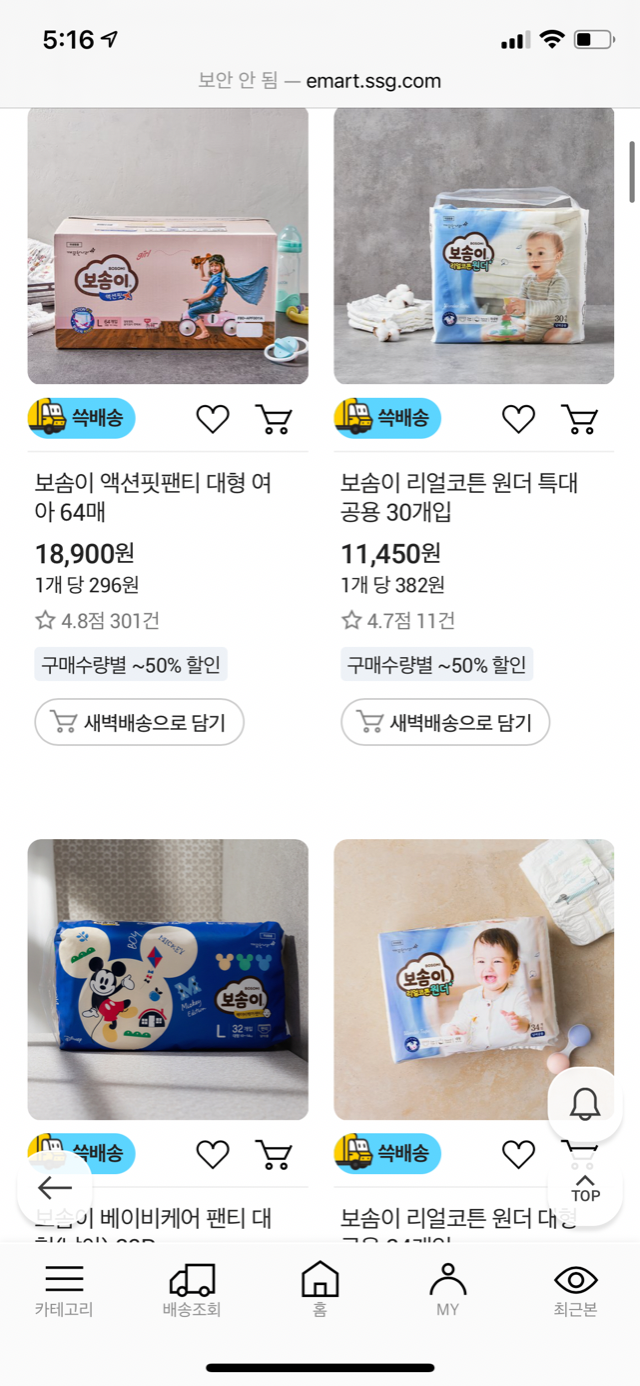Screen dimensions: 640x1386
Task: Like the 리얼코튼 원더 대형 product
Action: coord(518,1154)
